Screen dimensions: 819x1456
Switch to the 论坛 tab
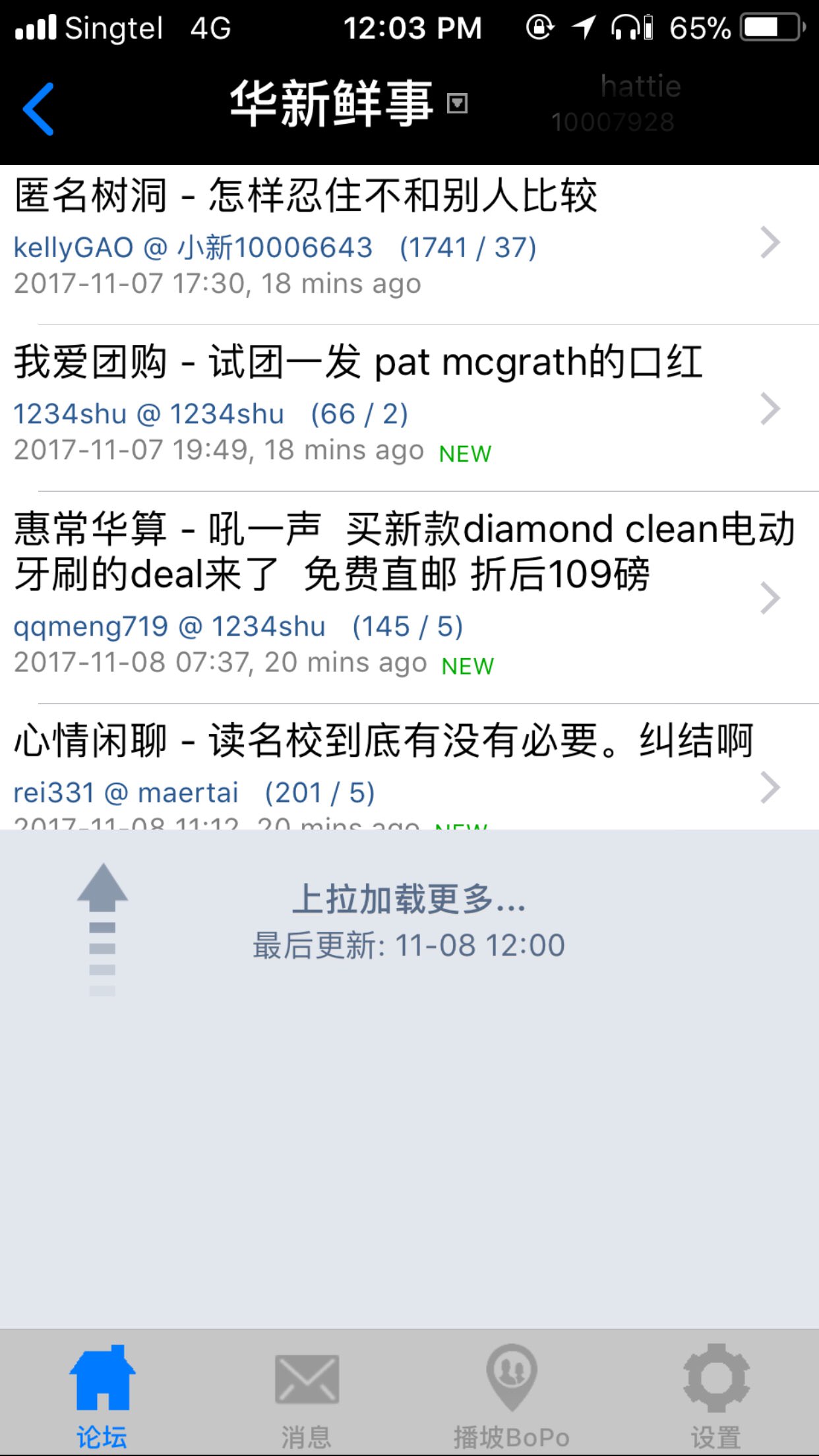tap(102, 1389)
